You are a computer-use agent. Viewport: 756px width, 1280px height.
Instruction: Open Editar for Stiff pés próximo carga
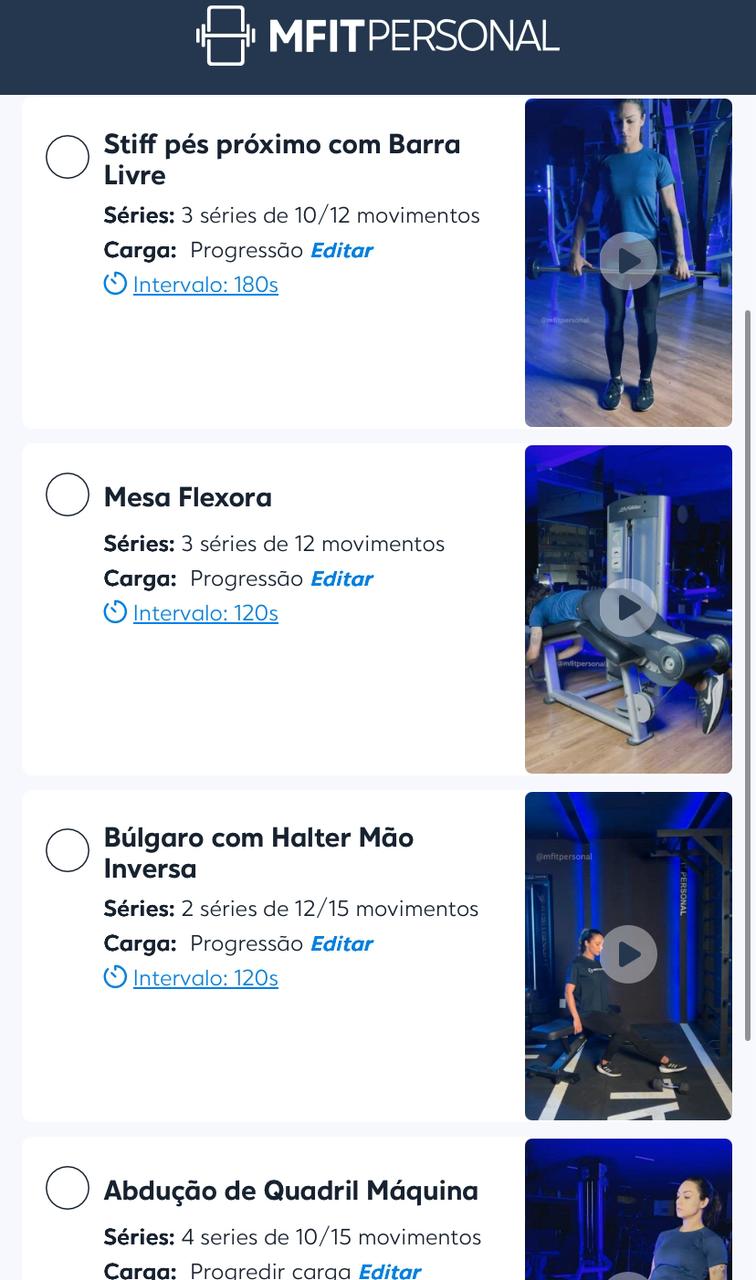coord(342,250)
